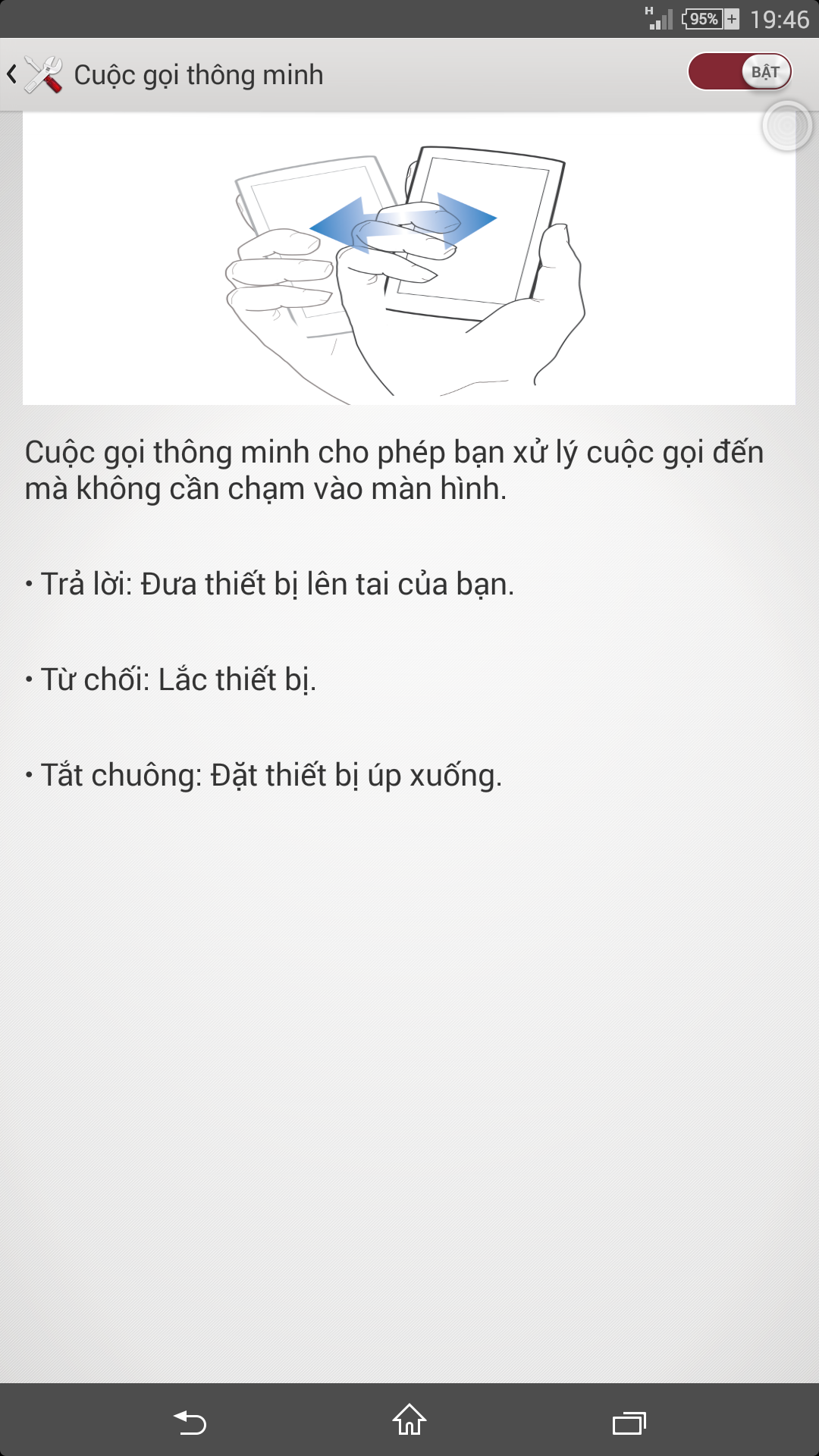The height and width of the screenshot is (1456, 819).
Task: Tap the floating circular assistive button
Action: [787, 125]
